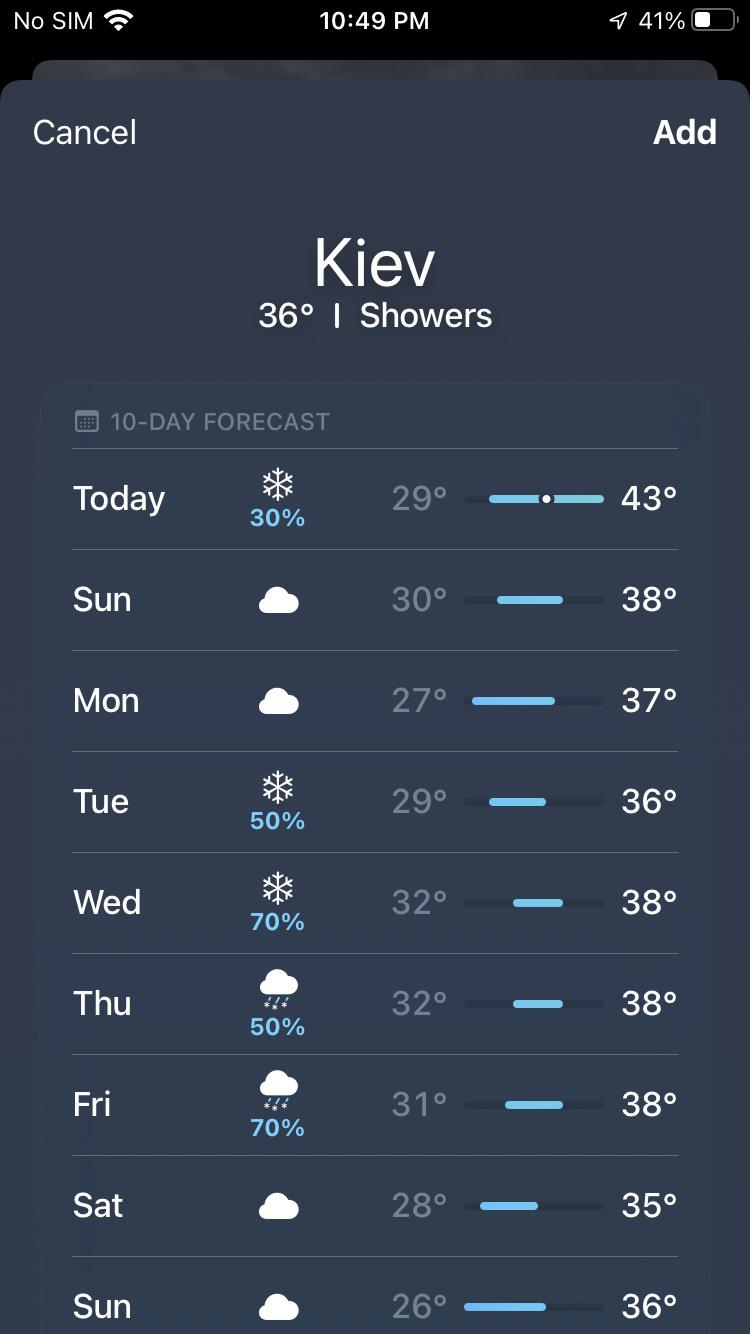Add Kiev to the weather list
Screen dimensions: 750x1334
click(x=684, y=133)
